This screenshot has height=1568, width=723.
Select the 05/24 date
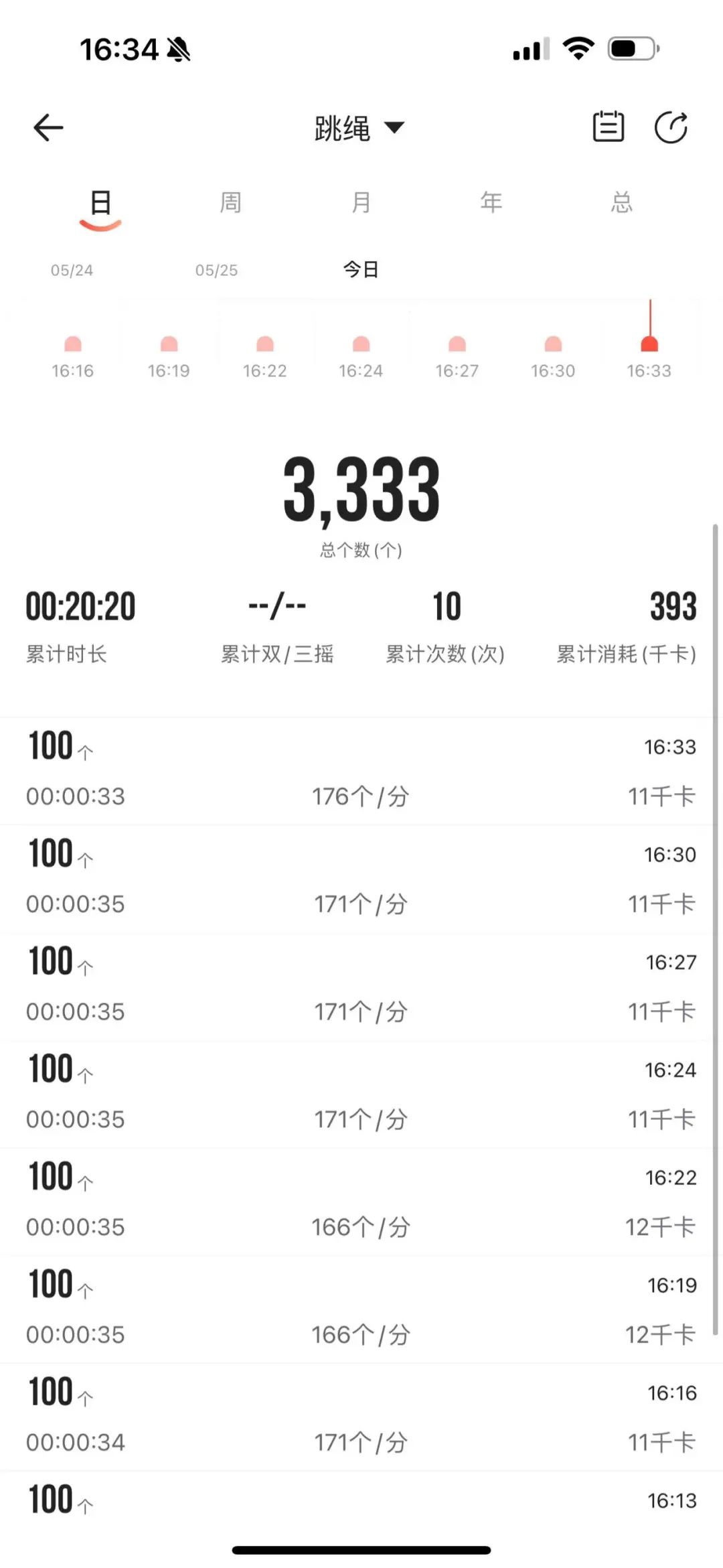point(72,271)
